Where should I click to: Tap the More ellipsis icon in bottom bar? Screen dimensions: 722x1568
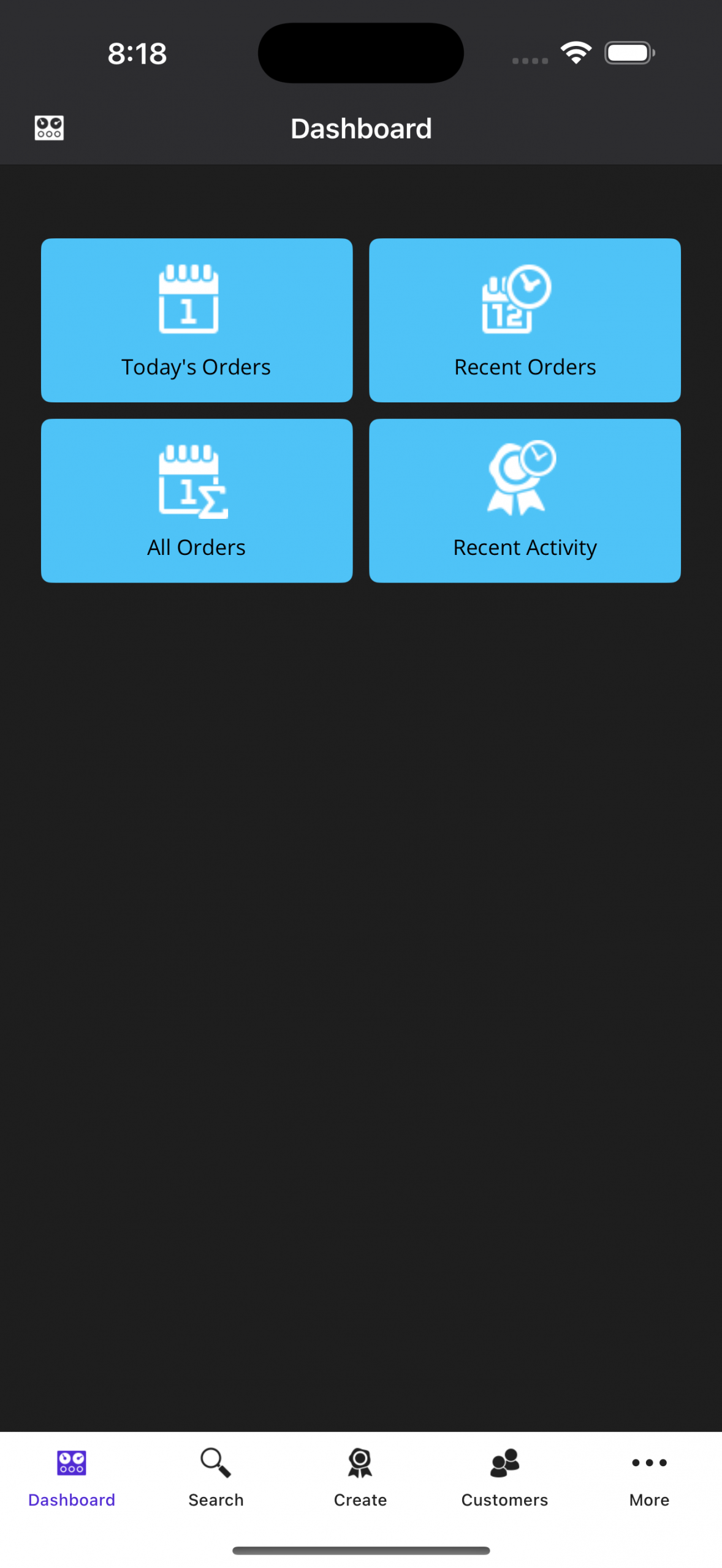pyautogui.click(x=648, y=1463)
